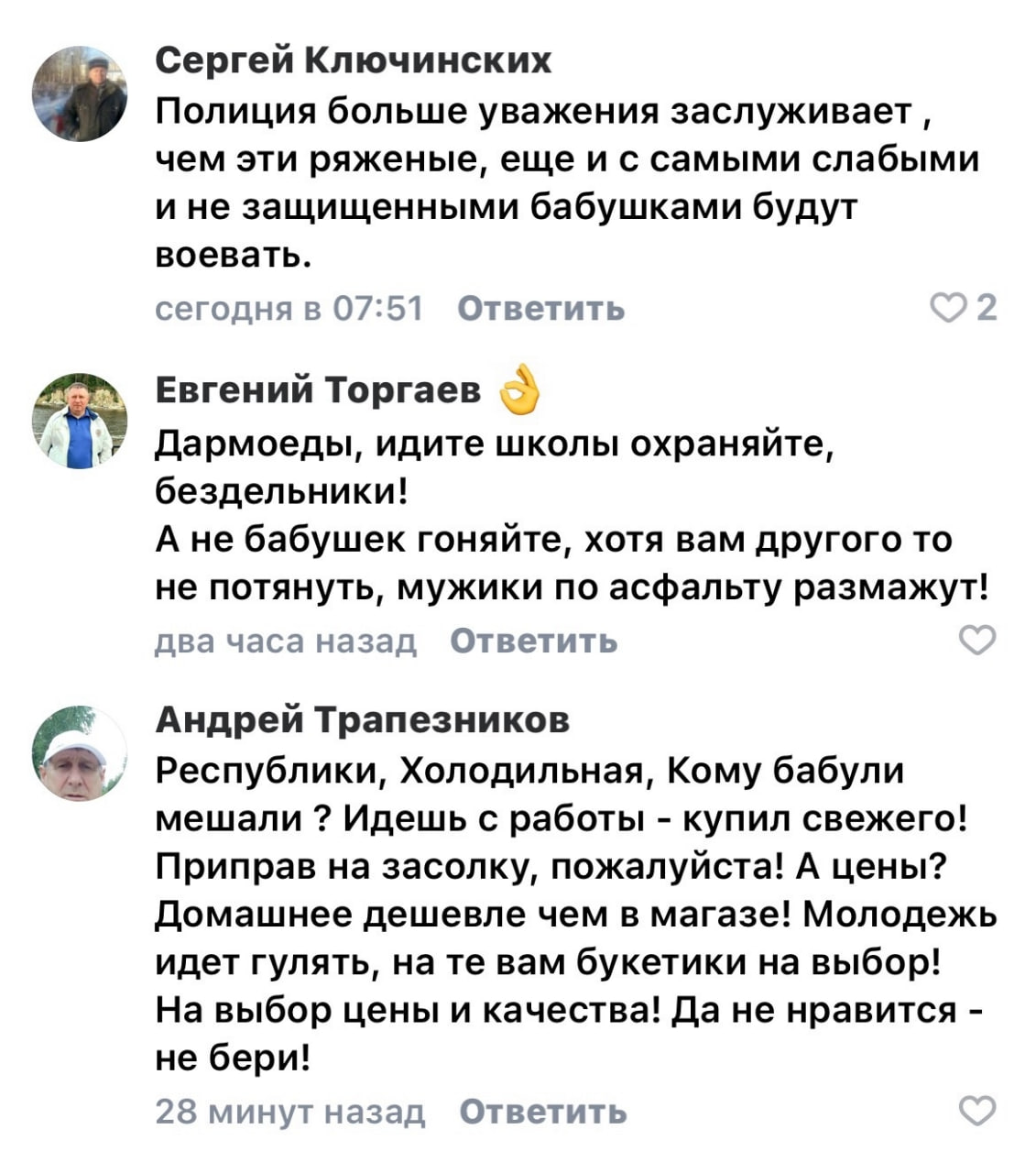View Андрей Трапезников's avatar
1036x1173 pixels.
[x=80, y=753]
